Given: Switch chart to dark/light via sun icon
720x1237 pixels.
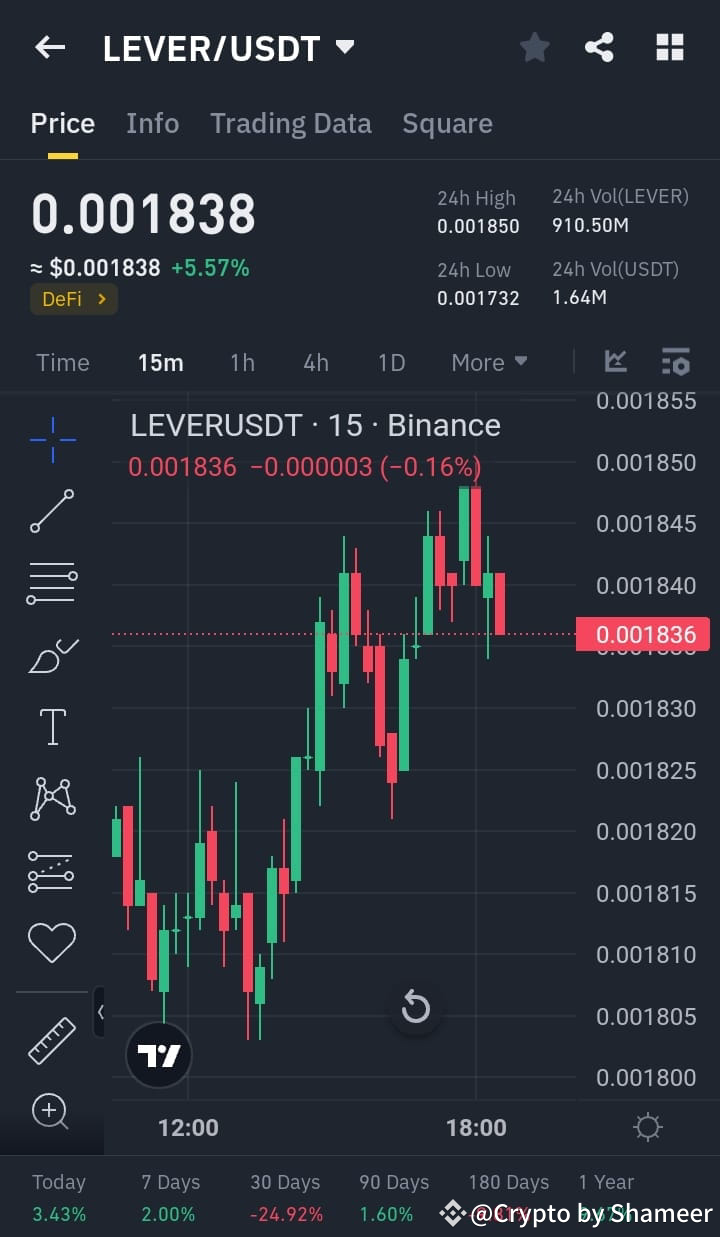Looking at the screenshot, I should point(647,1126).
